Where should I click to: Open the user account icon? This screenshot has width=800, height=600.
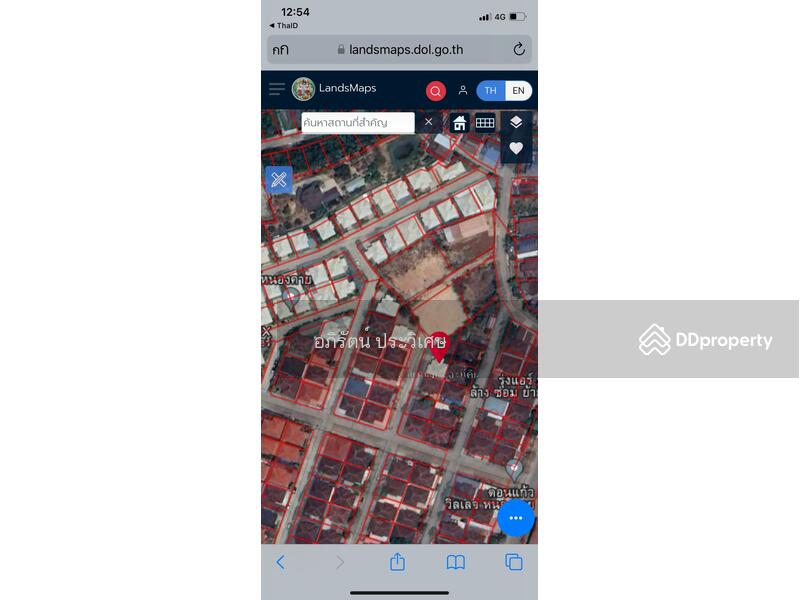[463, 91]
